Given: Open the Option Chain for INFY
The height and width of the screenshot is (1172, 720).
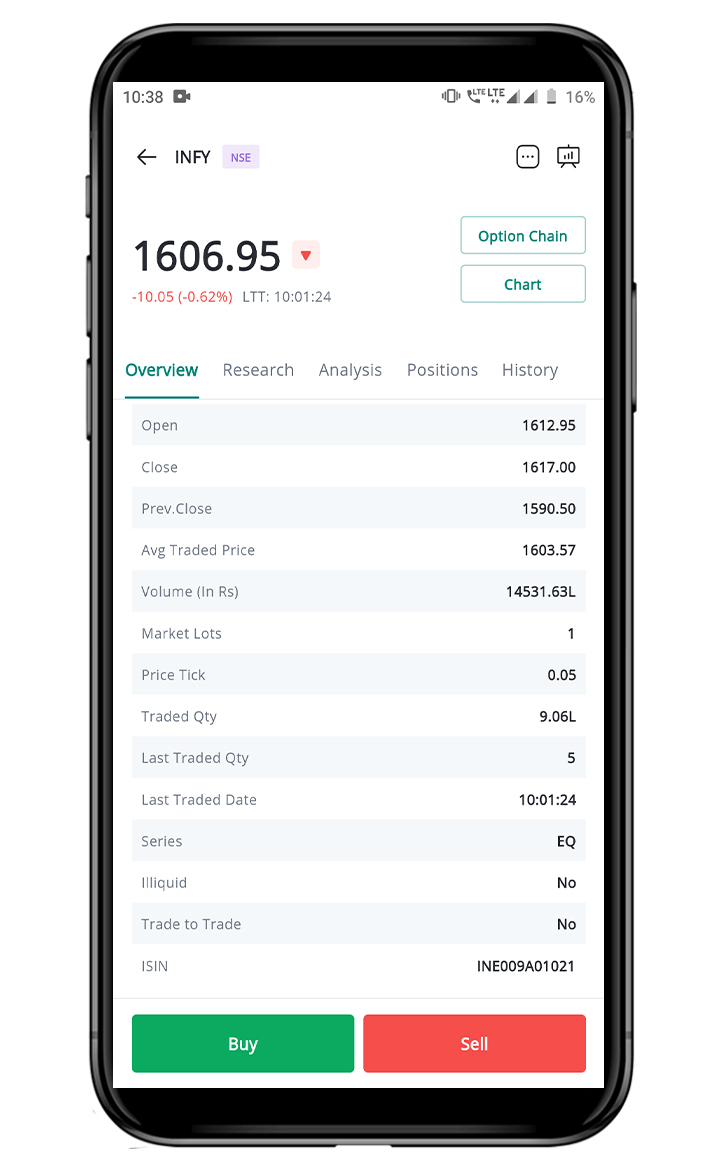Looking at the screenshot, I should point(522,236).
